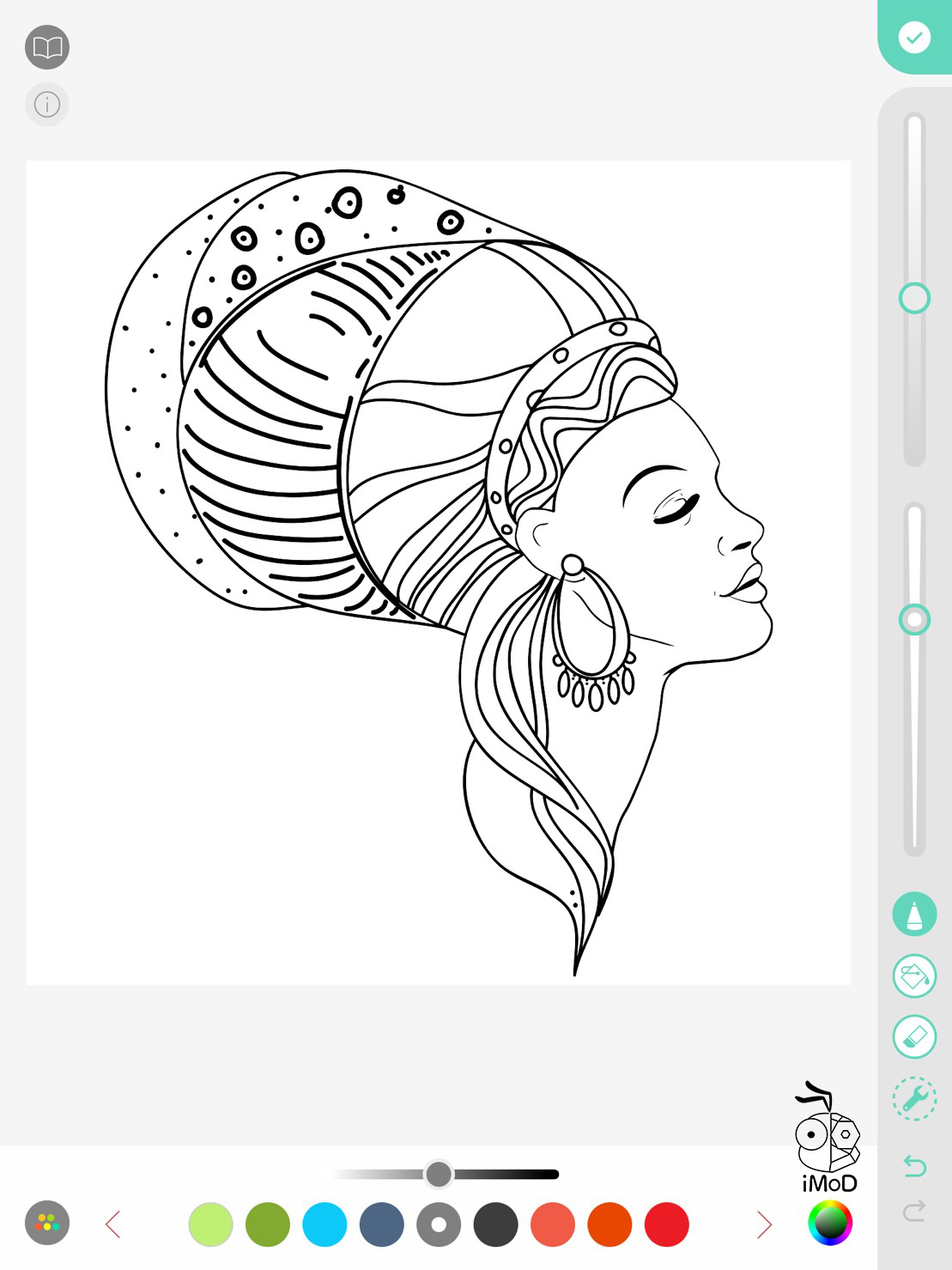Open the color wheel picker
952x1270 pixels.
pos(830,1223)
